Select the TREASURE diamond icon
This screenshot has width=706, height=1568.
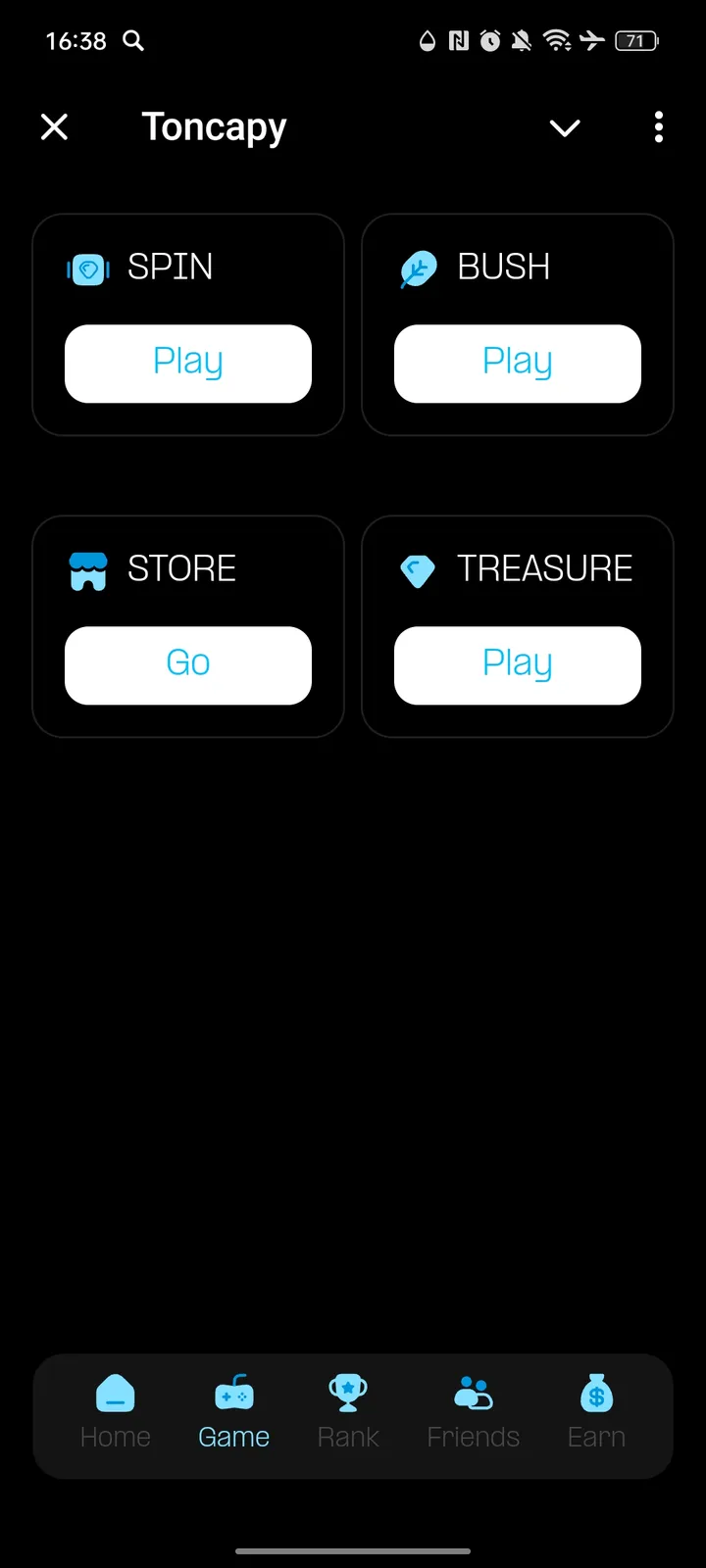(x=418, y=569)
